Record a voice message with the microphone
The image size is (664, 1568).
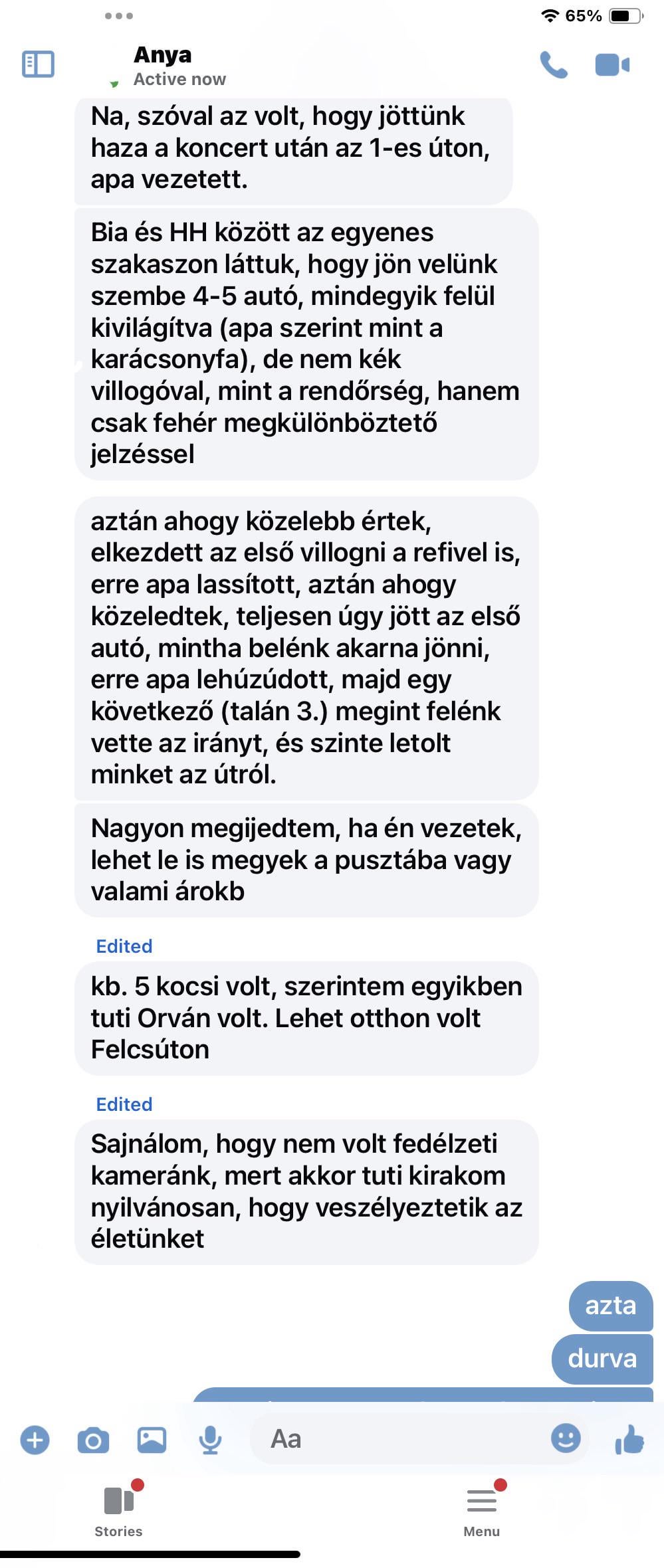(211, 1440)
